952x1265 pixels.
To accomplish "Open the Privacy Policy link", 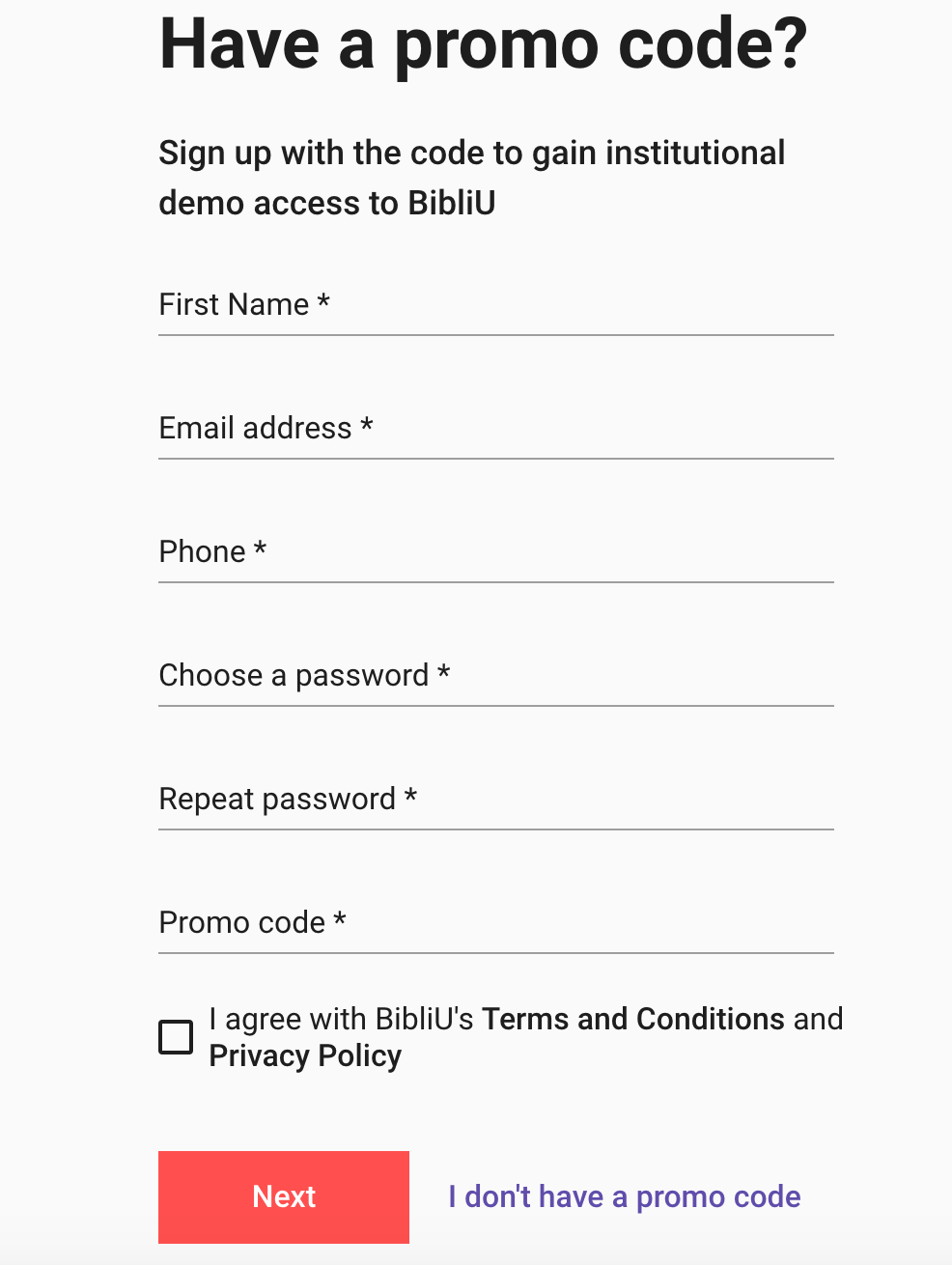I will coord(305,1055).
